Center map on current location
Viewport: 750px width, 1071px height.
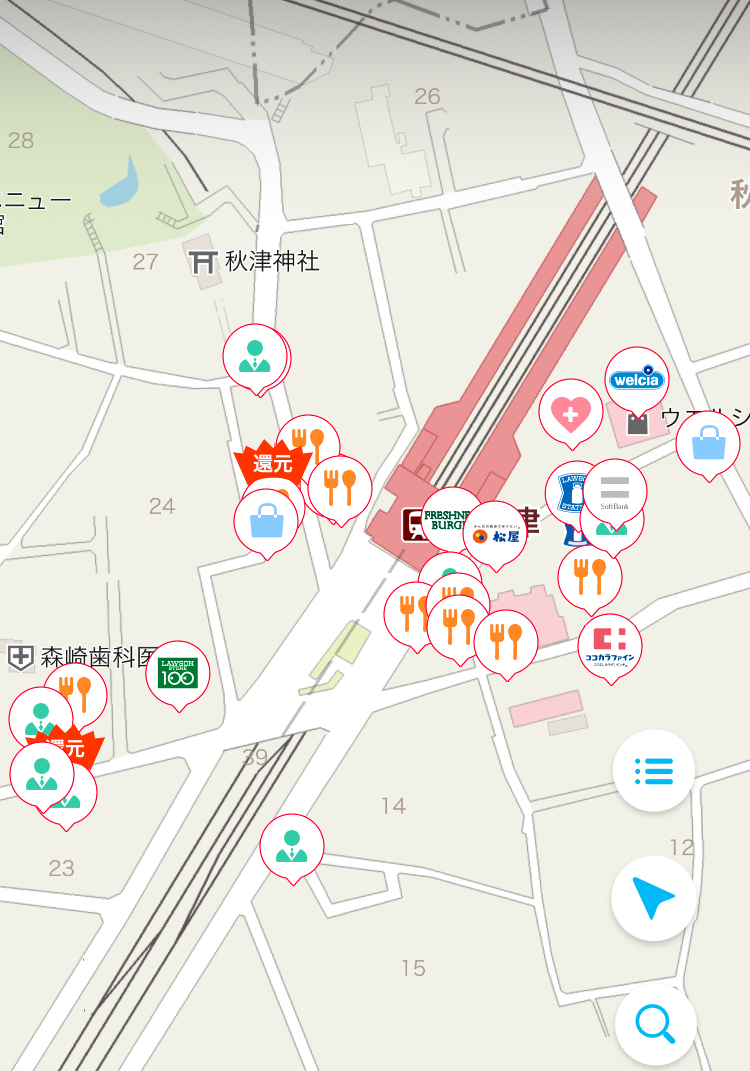point(654,898)
